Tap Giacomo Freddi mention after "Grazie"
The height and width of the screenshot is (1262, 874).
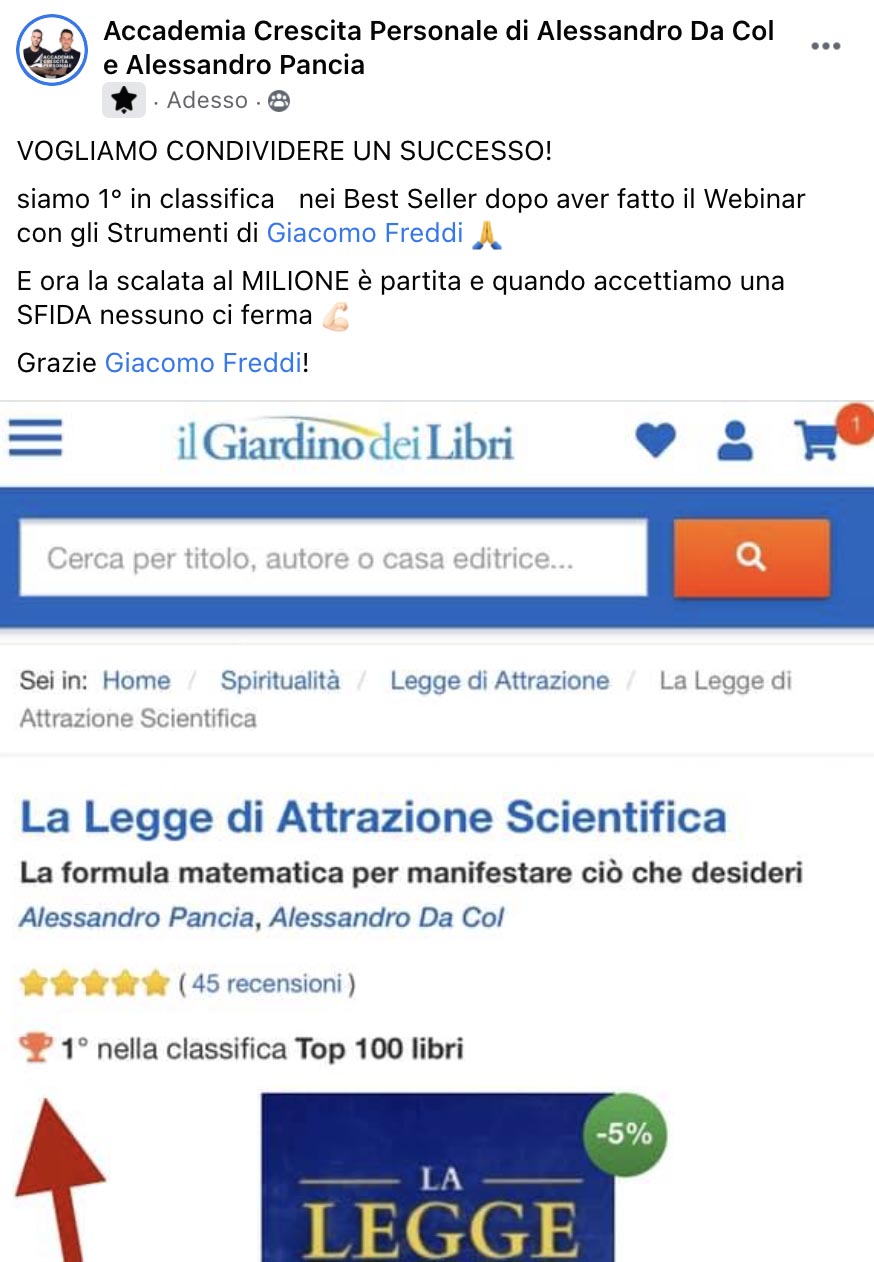pyautogui.click(x=203, y=363)
